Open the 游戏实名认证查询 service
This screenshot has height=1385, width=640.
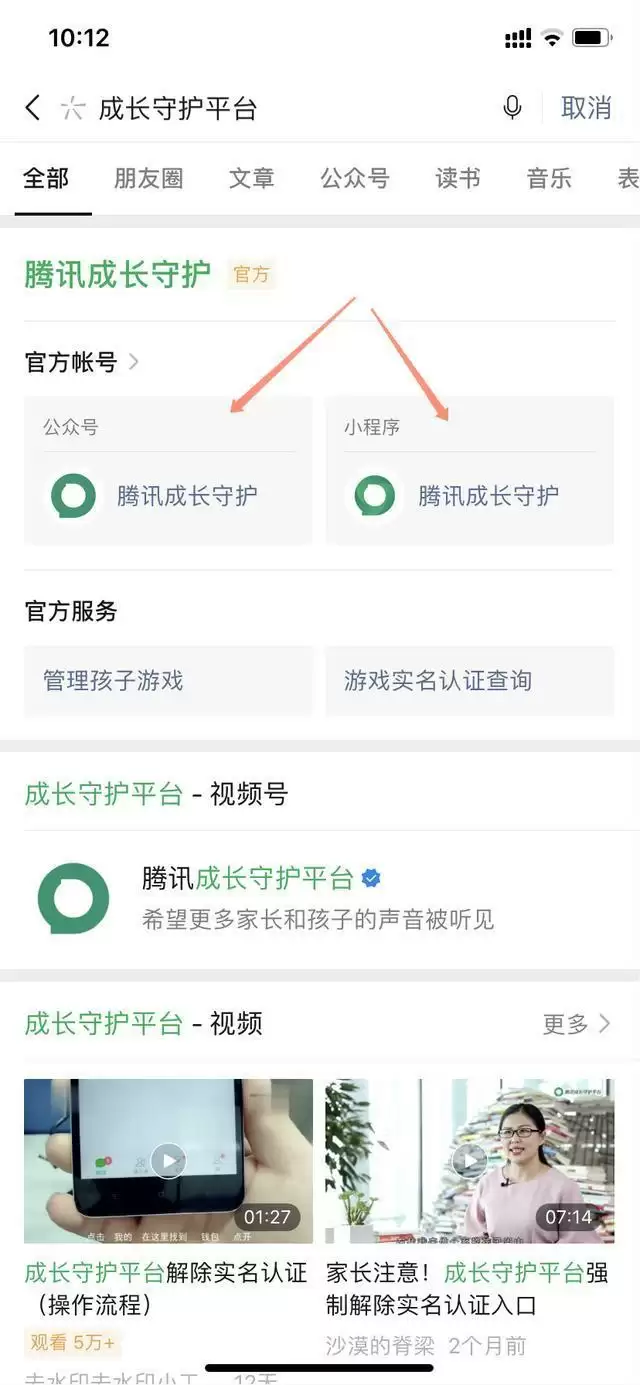pos(470,681)
